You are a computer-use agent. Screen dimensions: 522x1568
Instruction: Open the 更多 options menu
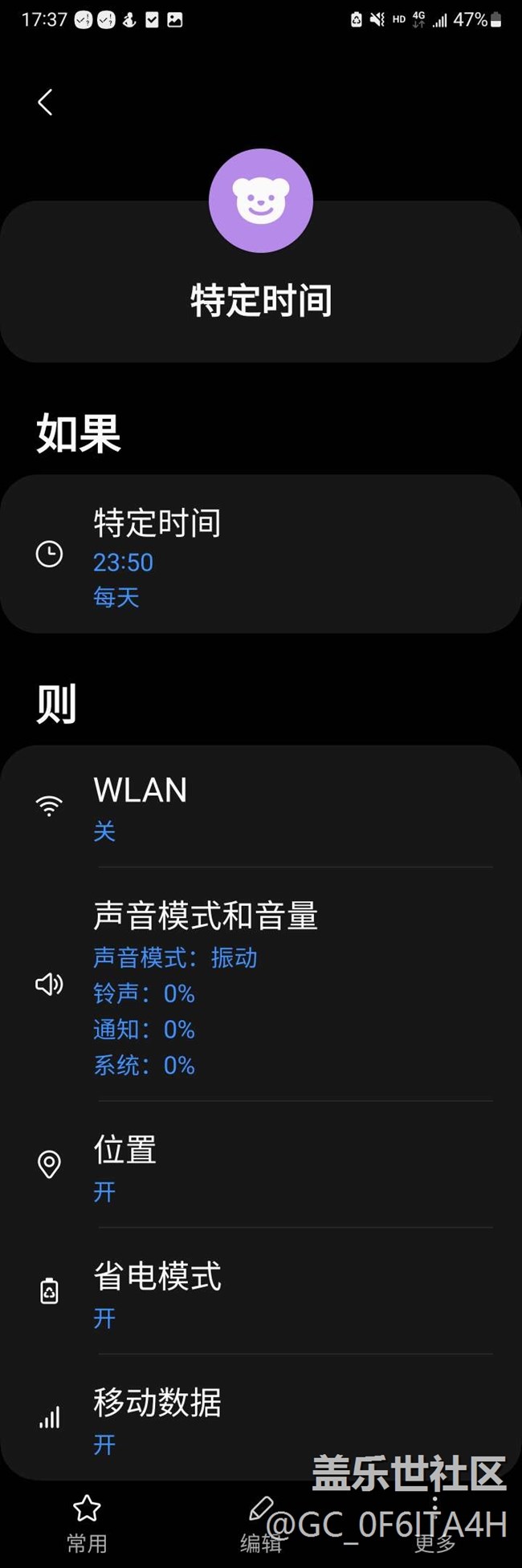434,1521
